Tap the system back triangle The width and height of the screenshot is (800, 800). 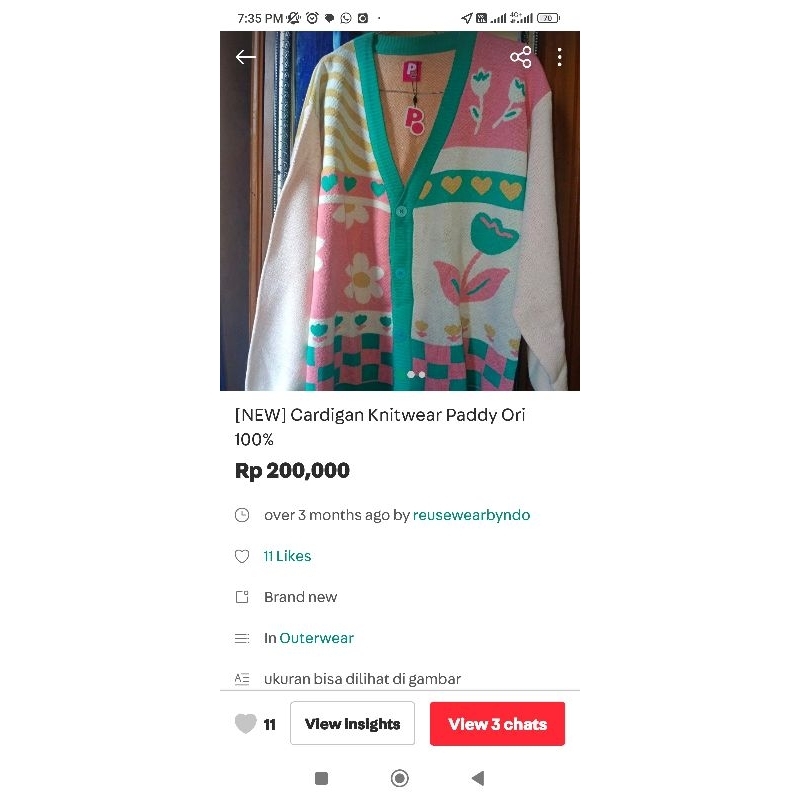tap(477, 778)
